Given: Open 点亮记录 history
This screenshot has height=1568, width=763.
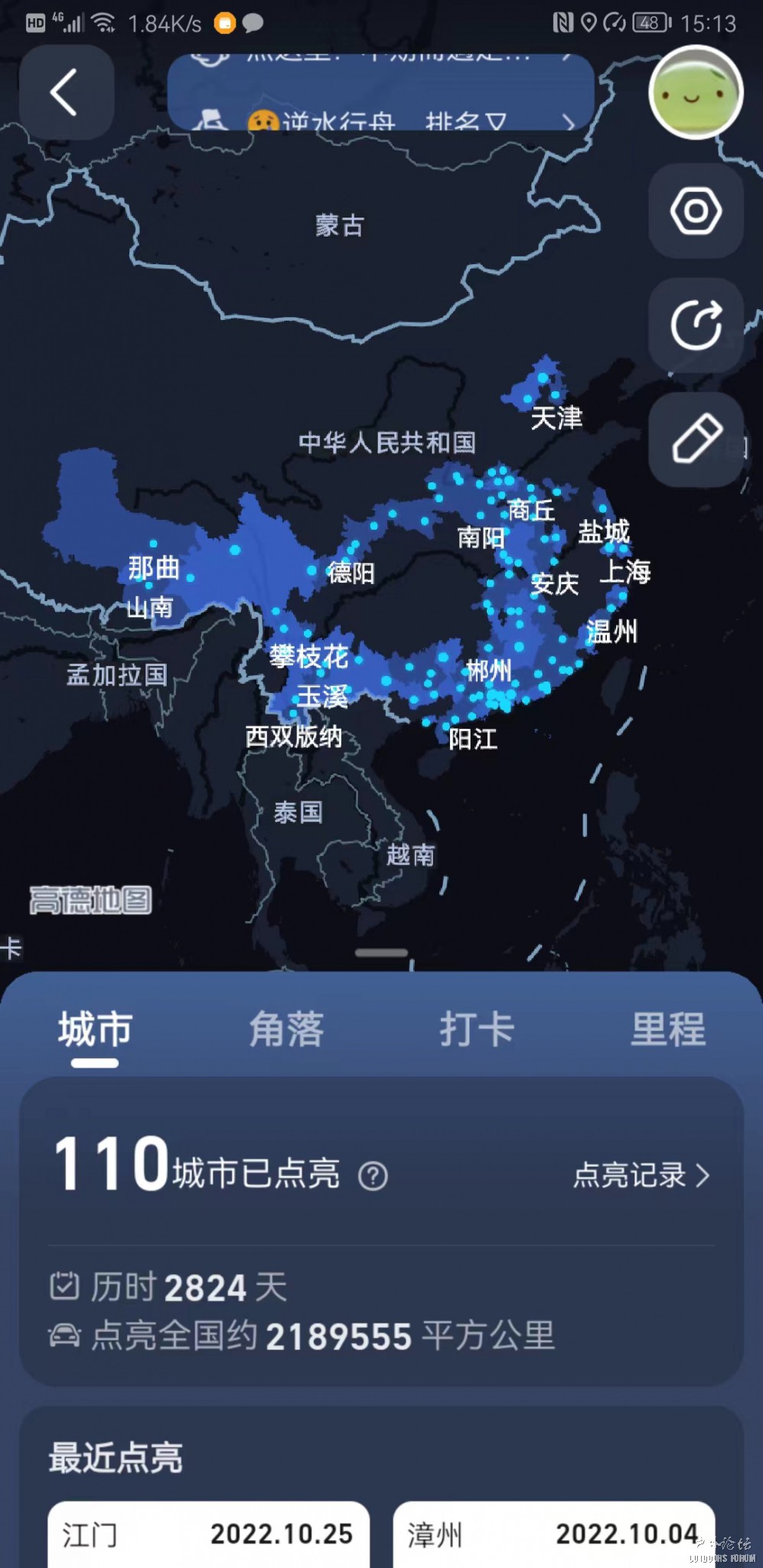Looking at the screenshot, I should coord(641,1175).
